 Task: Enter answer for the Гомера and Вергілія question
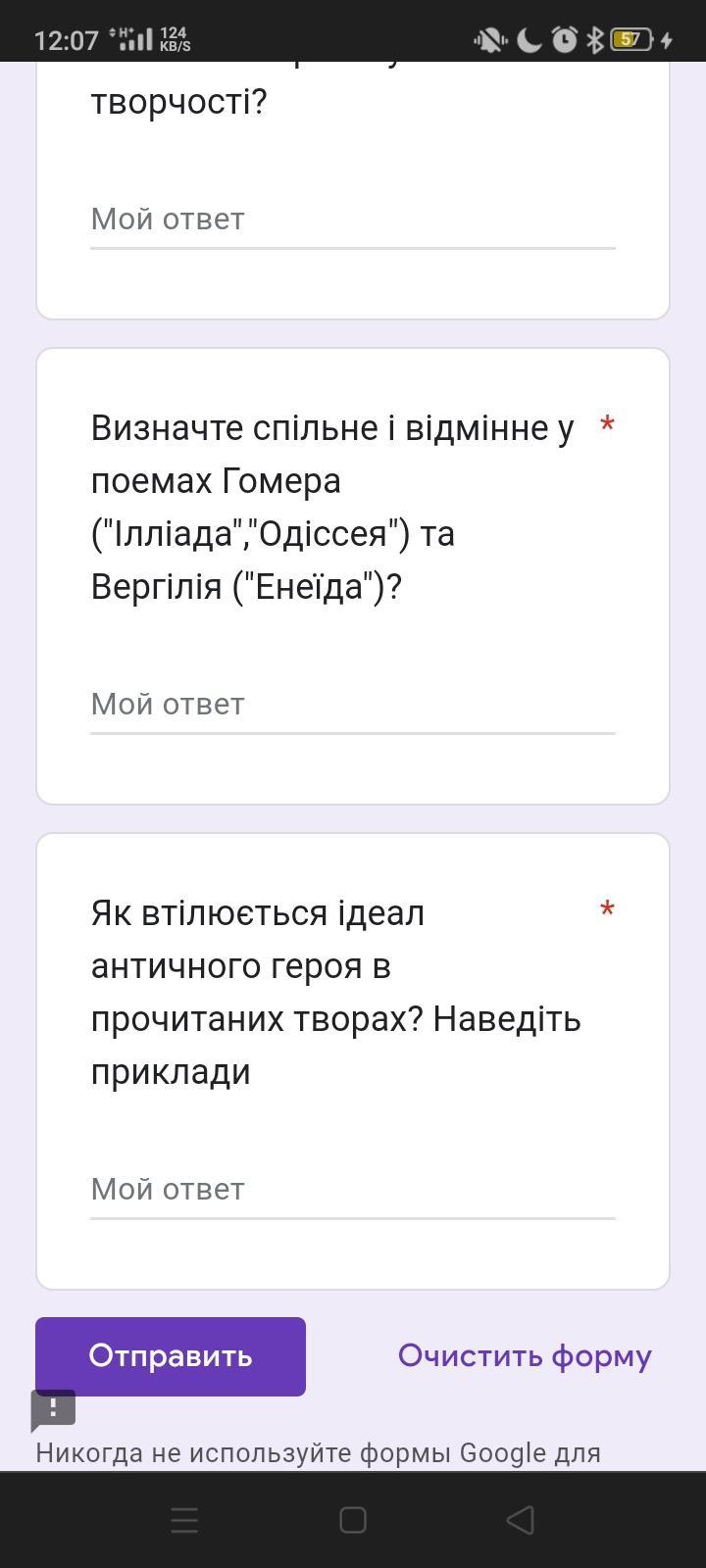[352, 705]
